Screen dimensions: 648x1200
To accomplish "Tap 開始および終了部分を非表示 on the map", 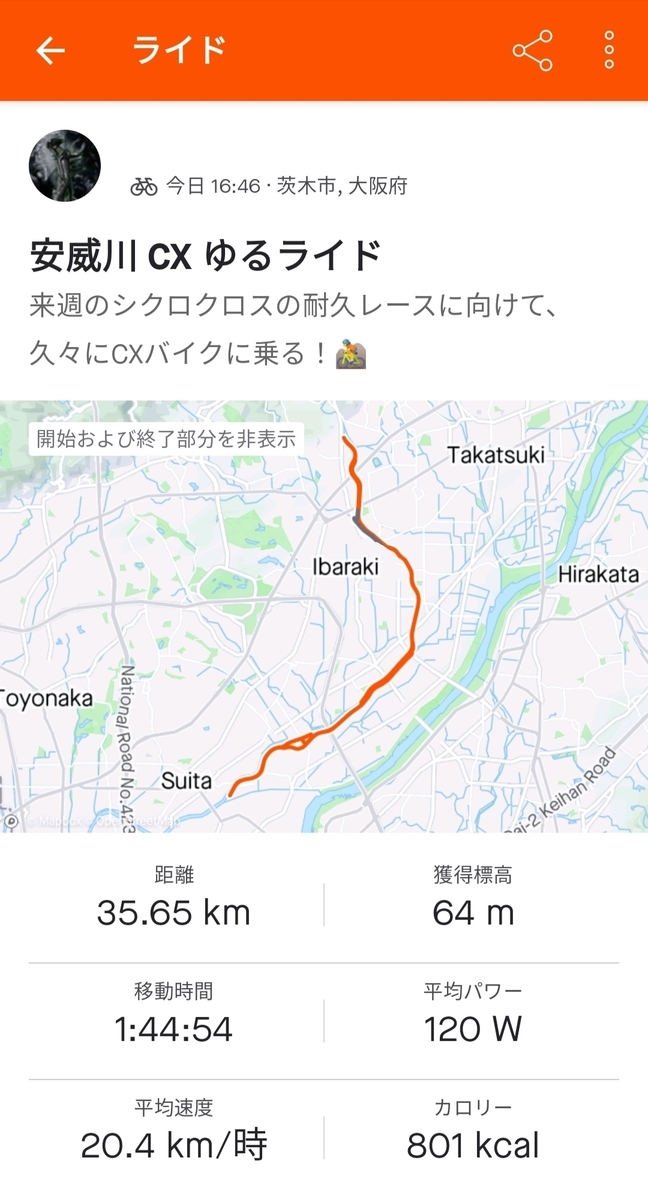I will tap(166, 439).
